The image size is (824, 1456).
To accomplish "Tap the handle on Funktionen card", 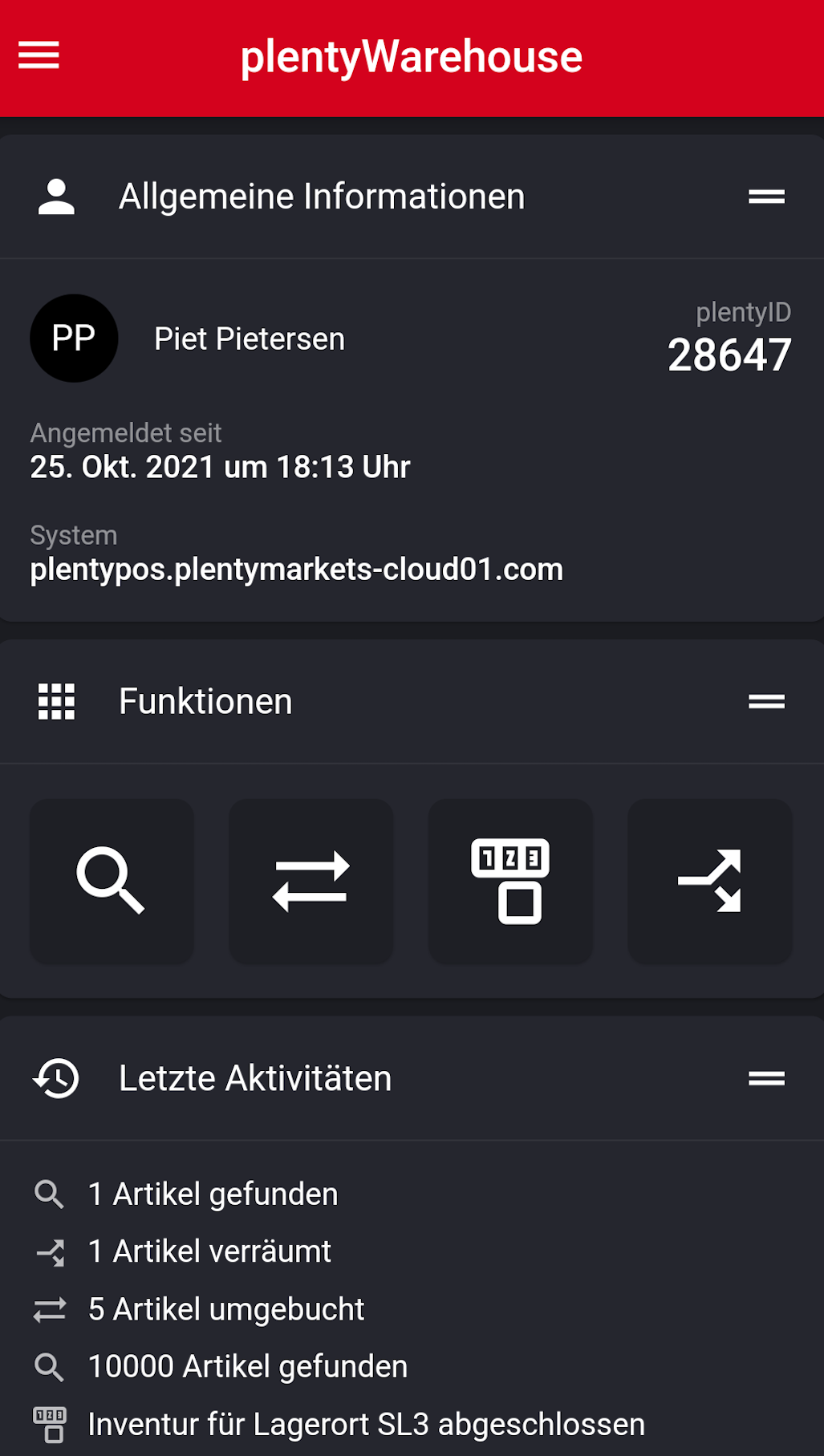I will (x=766, y=702).
